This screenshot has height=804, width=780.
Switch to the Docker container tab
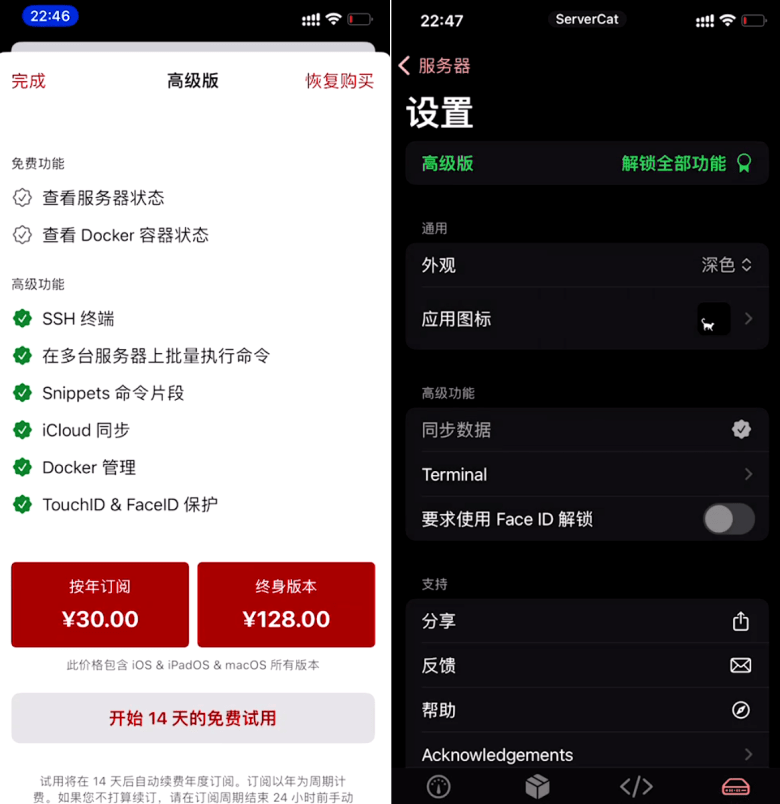[x=538, y=786]
